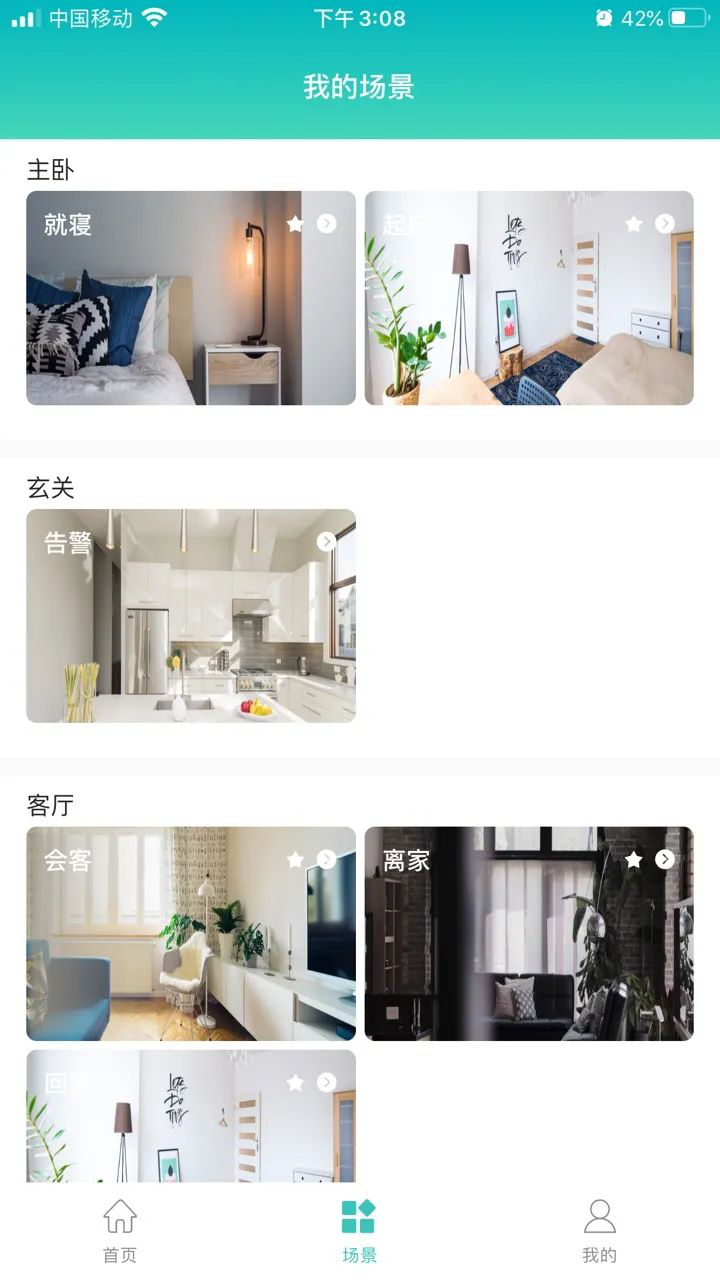Viewport: 720px width, 1280px height.
Task: Favorite the 就寝 scene star
Action: point(295,224)
